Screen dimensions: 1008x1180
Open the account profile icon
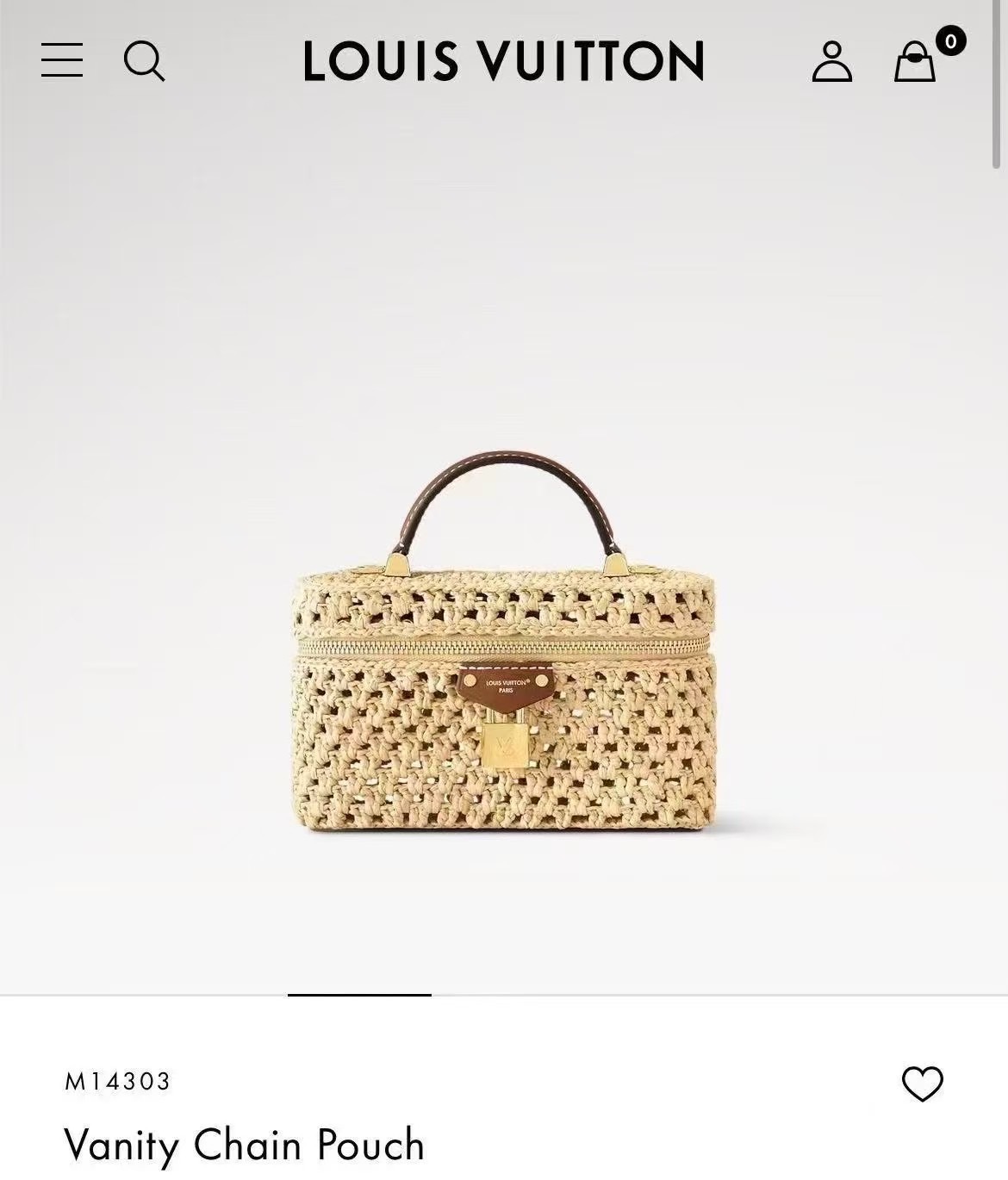[831, 61]
